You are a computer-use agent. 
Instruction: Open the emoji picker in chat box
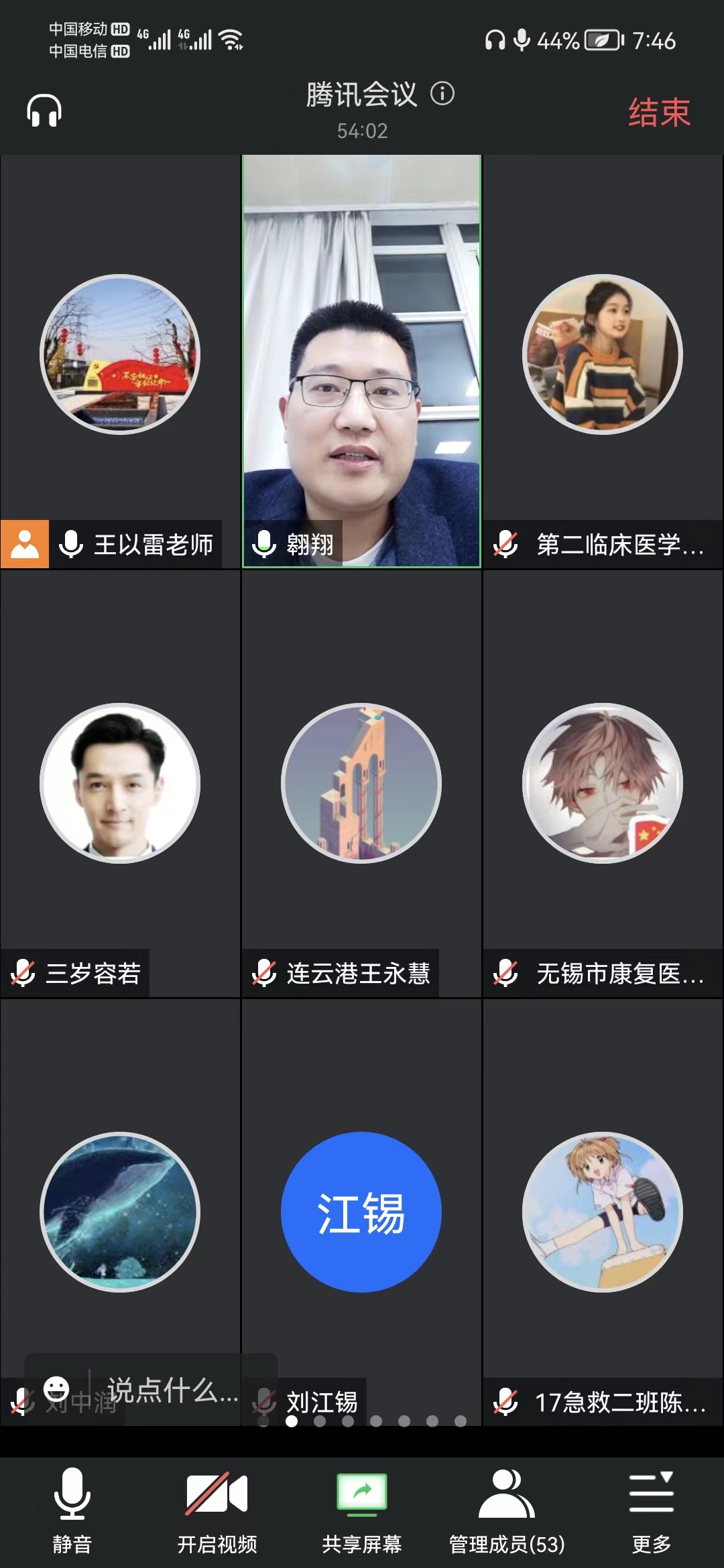click(x=56, y=1388)
